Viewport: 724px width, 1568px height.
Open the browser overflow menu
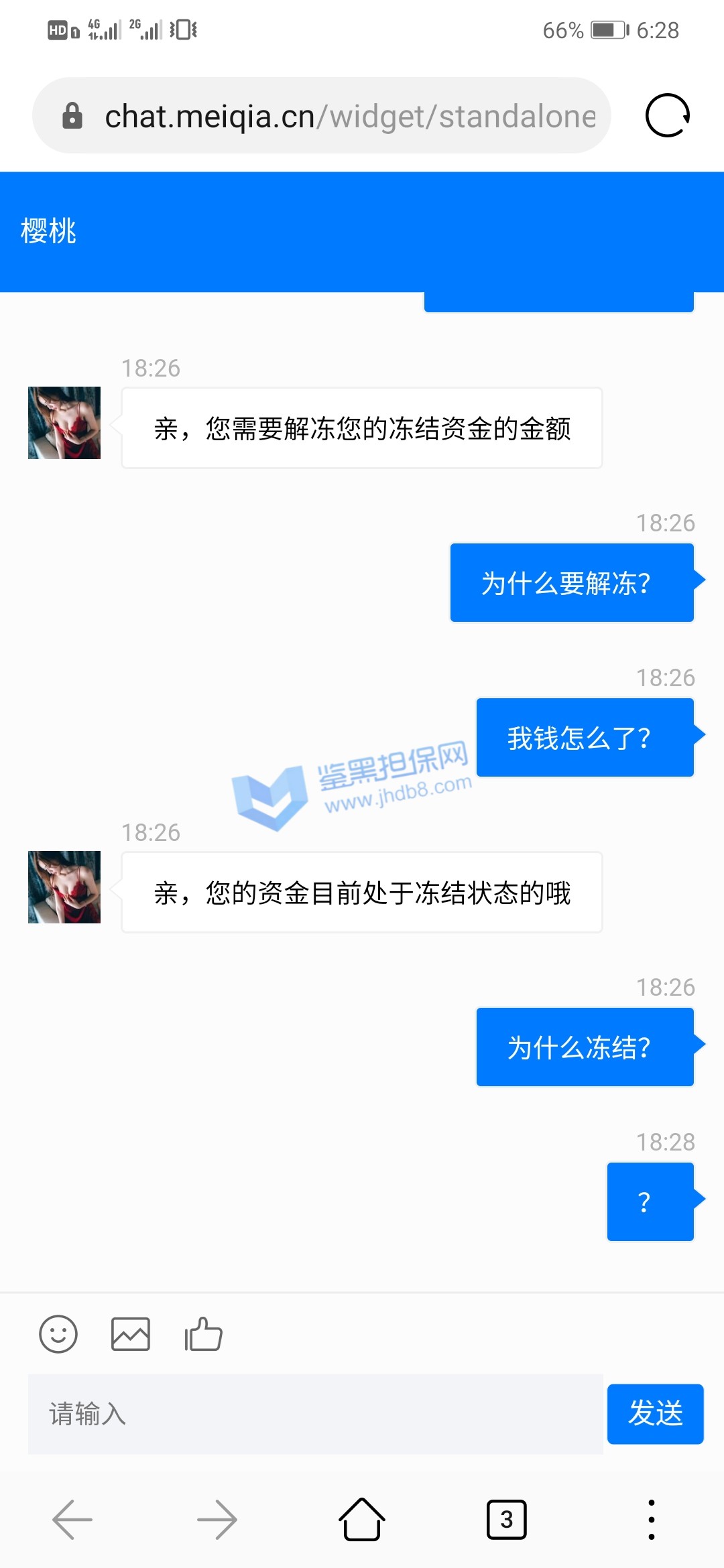[651, 1520]
